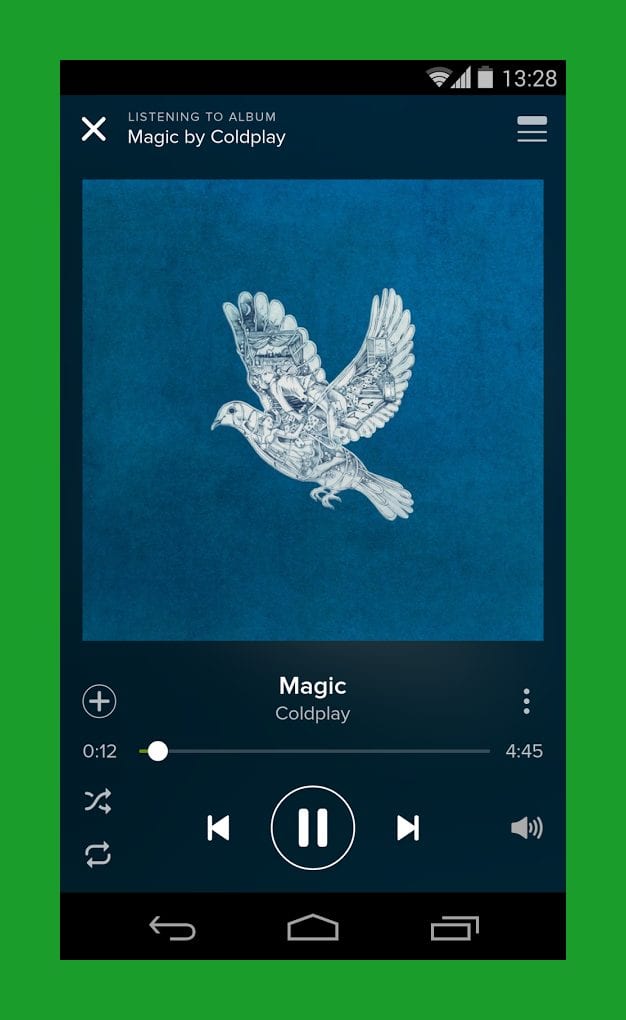Add Magic to your library
The image size is (626, 1020).
(x=100, y=701)
